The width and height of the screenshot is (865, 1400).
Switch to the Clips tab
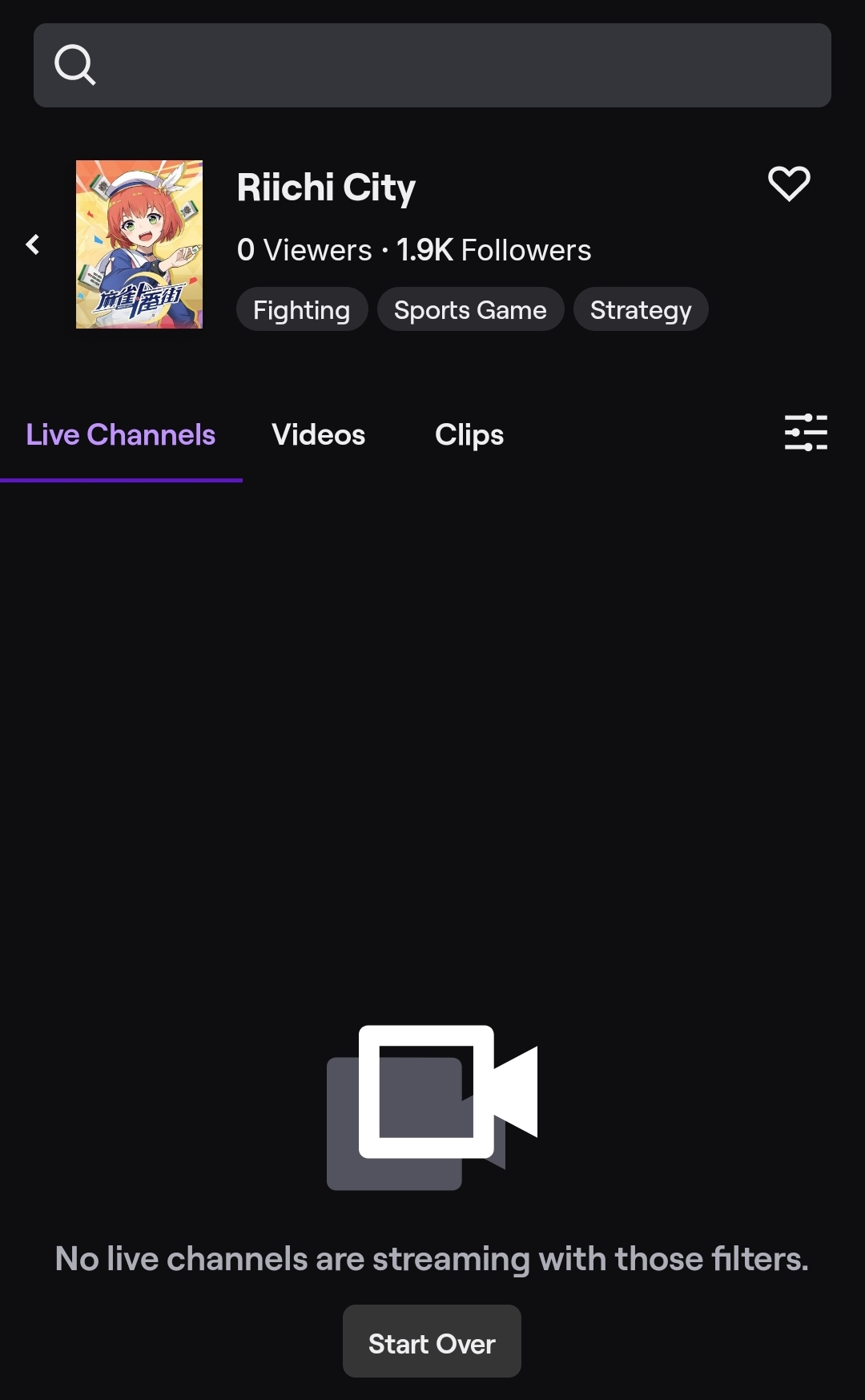[x=469, y=434]
